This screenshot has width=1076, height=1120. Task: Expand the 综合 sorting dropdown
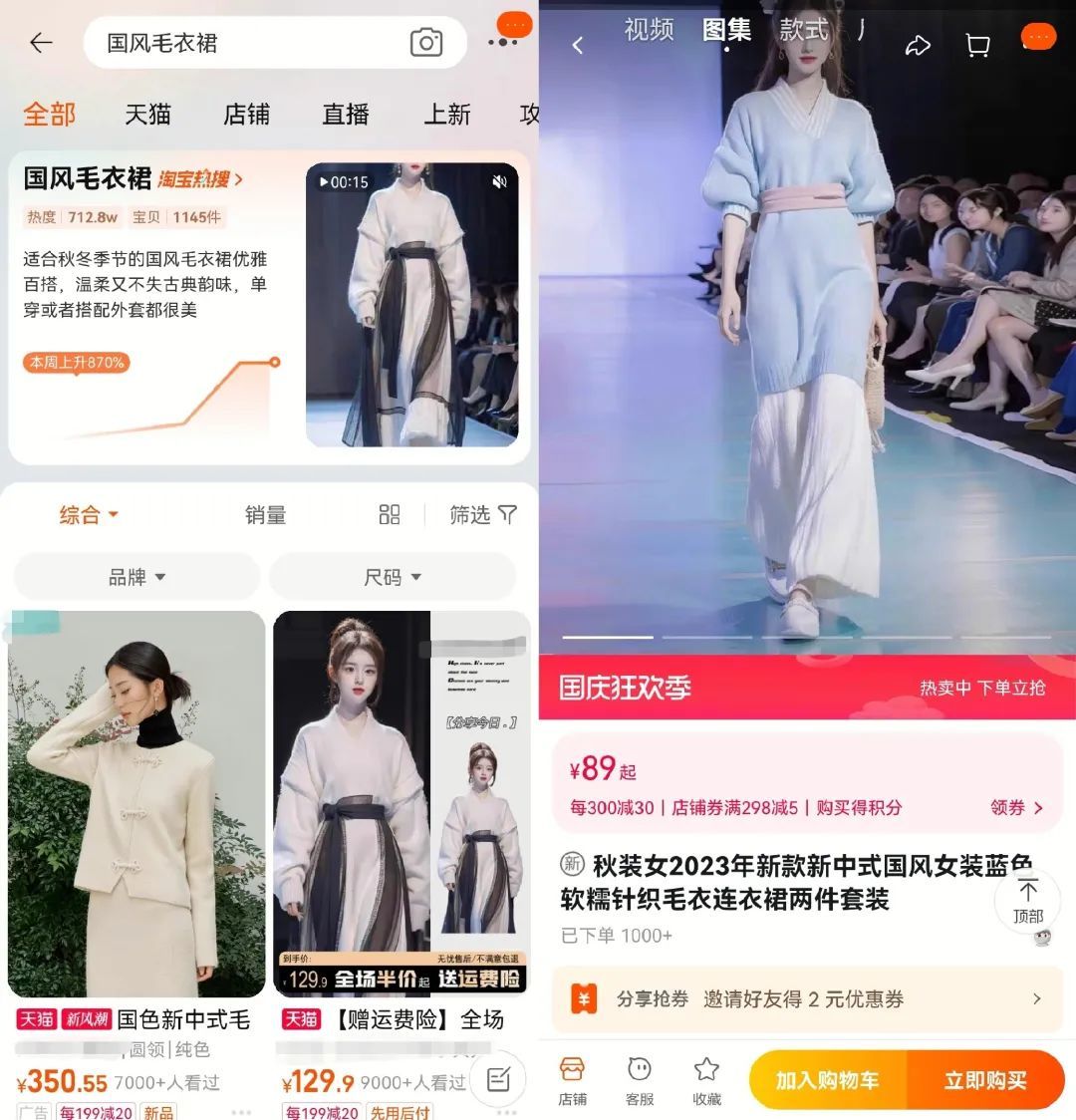tap(87, 515)
